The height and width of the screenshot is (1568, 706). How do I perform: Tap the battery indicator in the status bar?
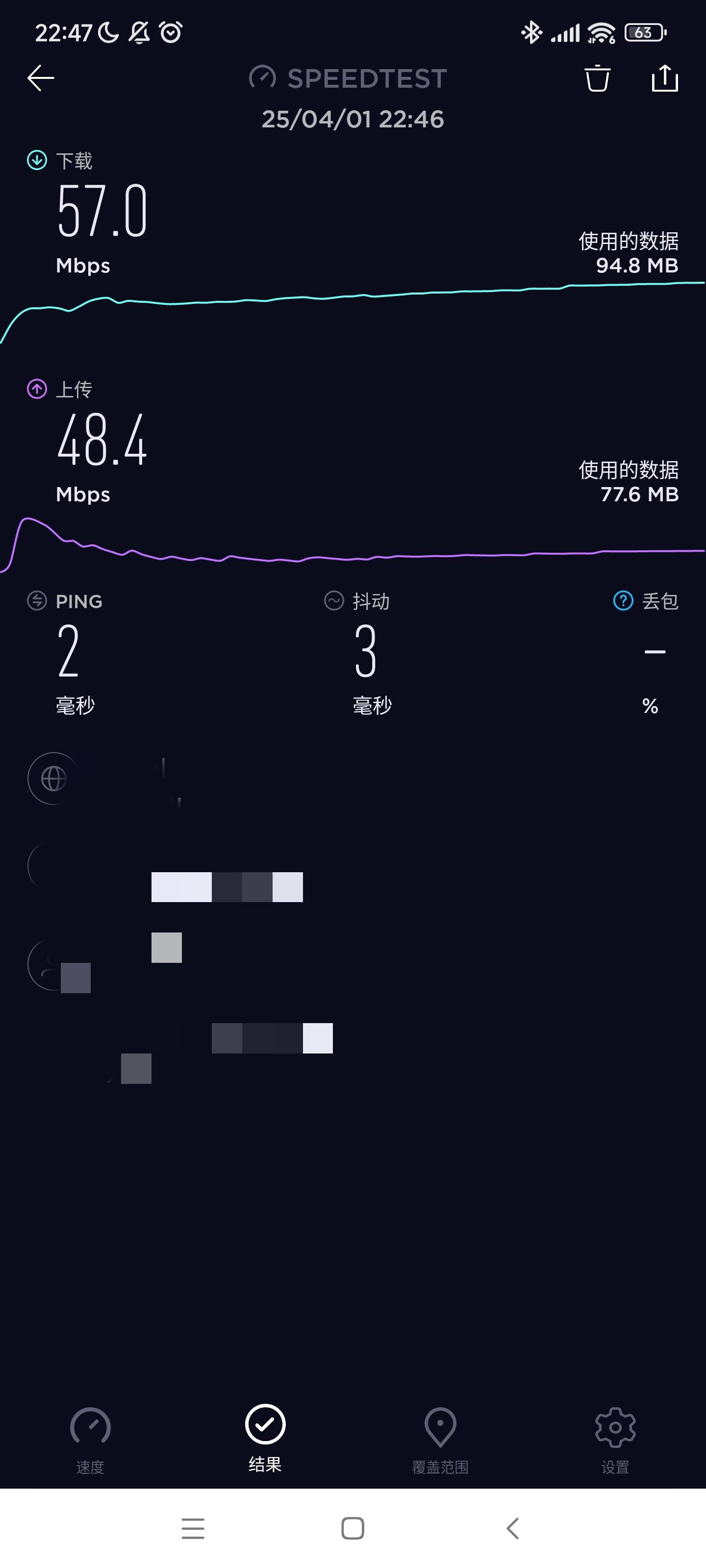click(644, 33)
